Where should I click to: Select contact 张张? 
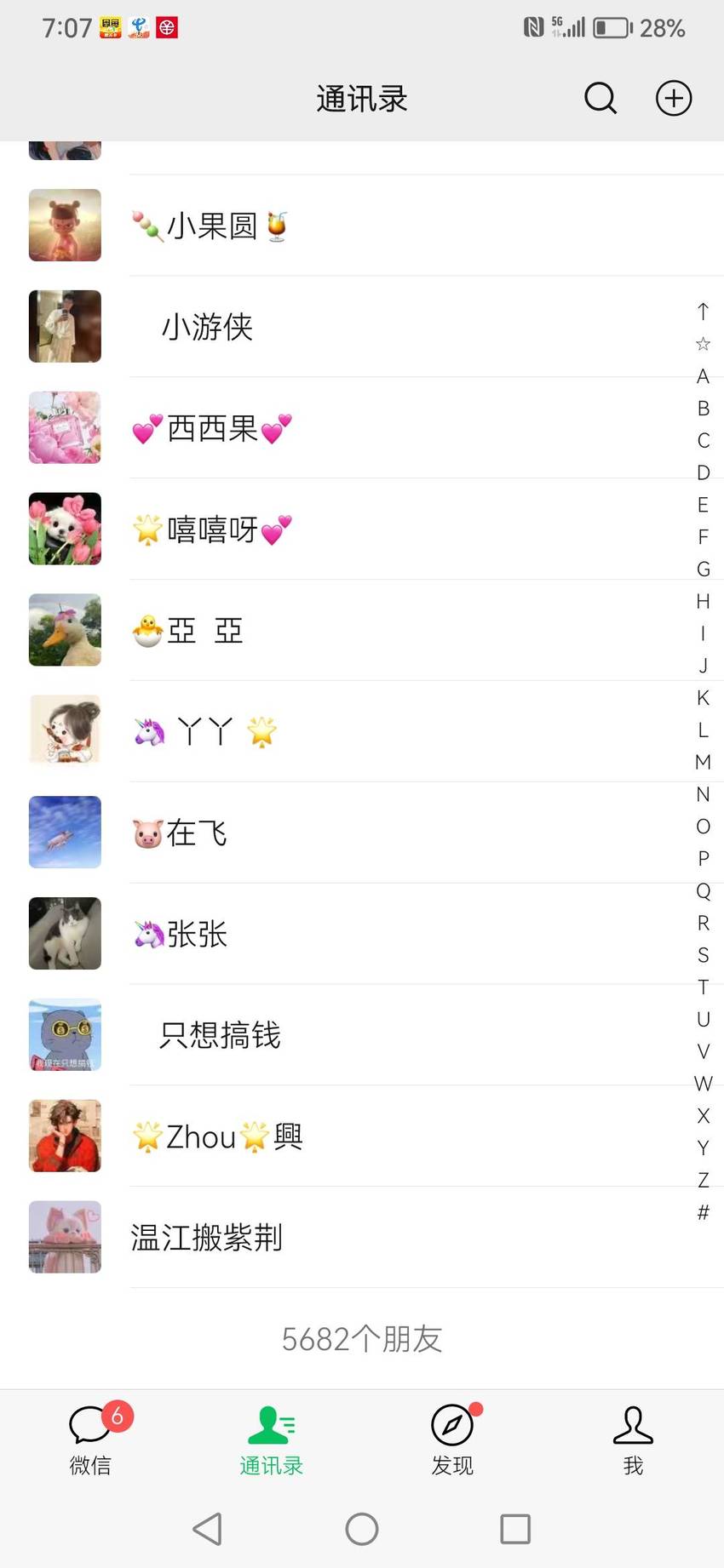[x=362, y=935]
